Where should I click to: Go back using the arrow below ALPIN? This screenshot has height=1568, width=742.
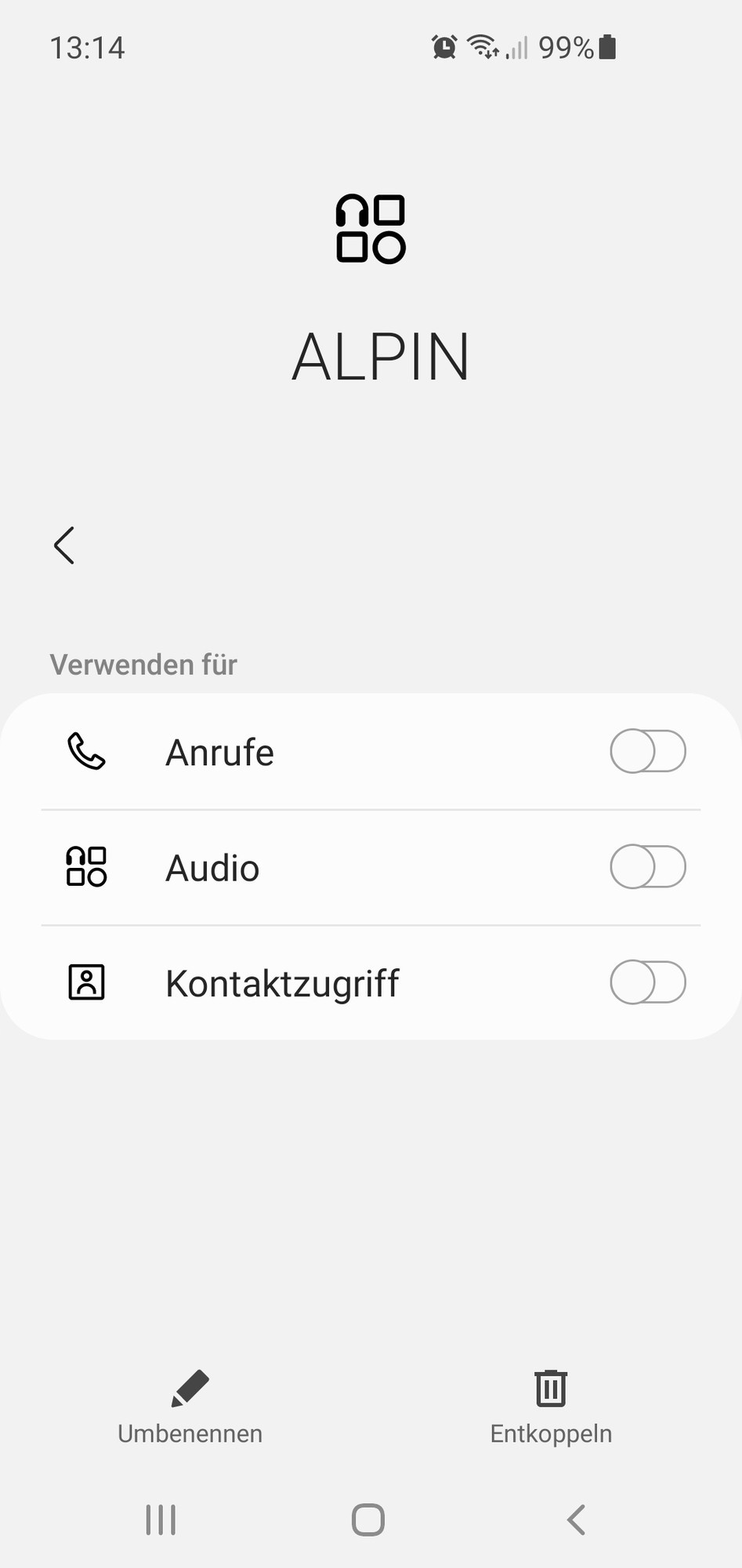click(x=64, y=546)
